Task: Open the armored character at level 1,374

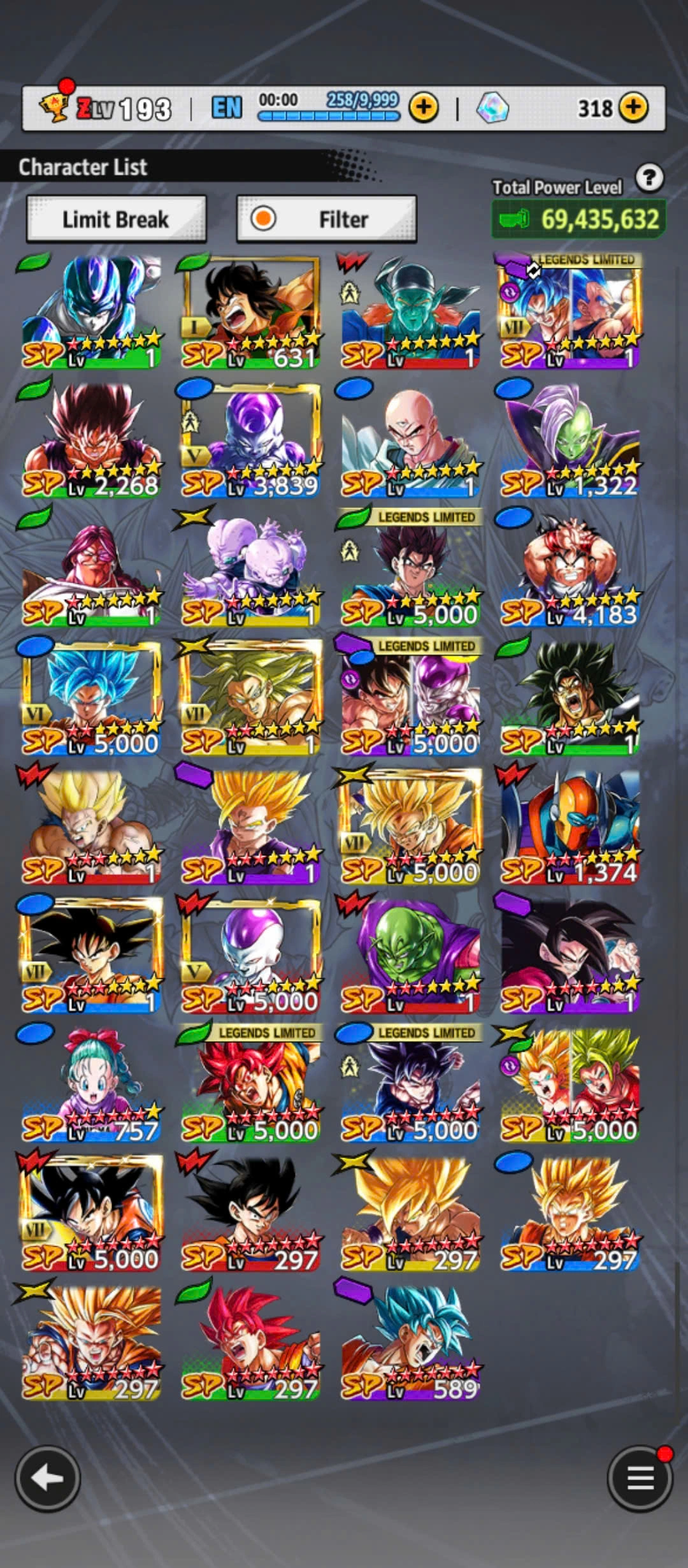Action: (x=570, y=827)
